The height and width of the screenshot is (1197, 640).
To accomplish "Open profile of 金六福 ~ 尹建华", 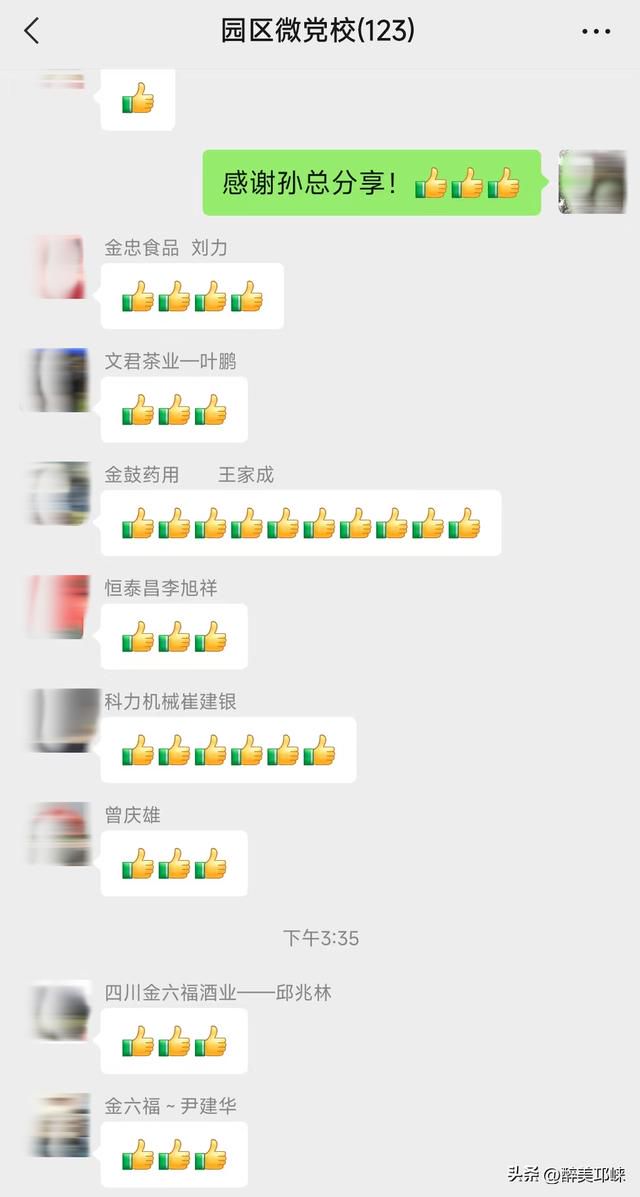I will tap(60, 1125).
